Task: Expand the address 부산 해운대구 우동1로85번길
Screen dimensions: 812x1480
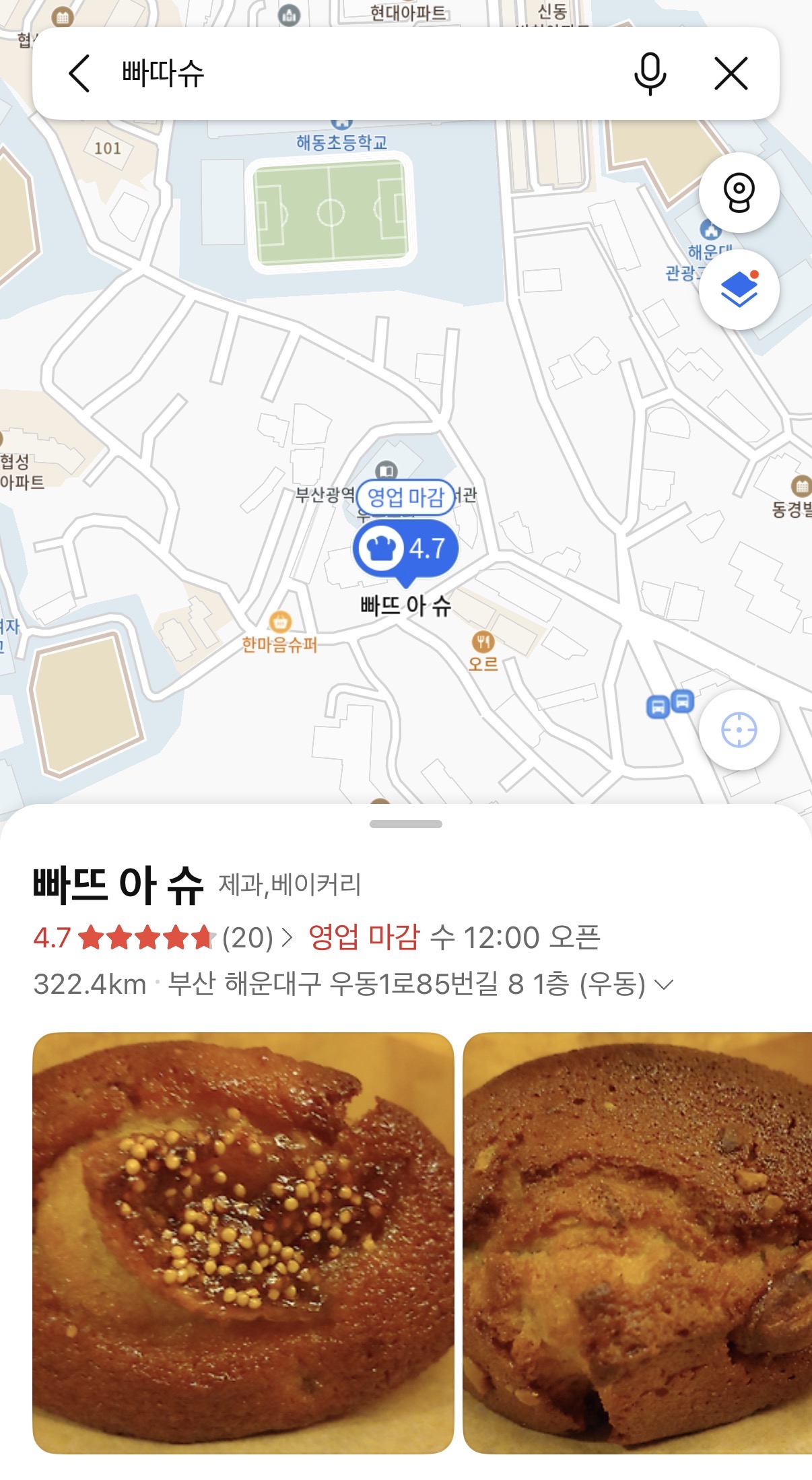Action: click(x=664, y=985)
